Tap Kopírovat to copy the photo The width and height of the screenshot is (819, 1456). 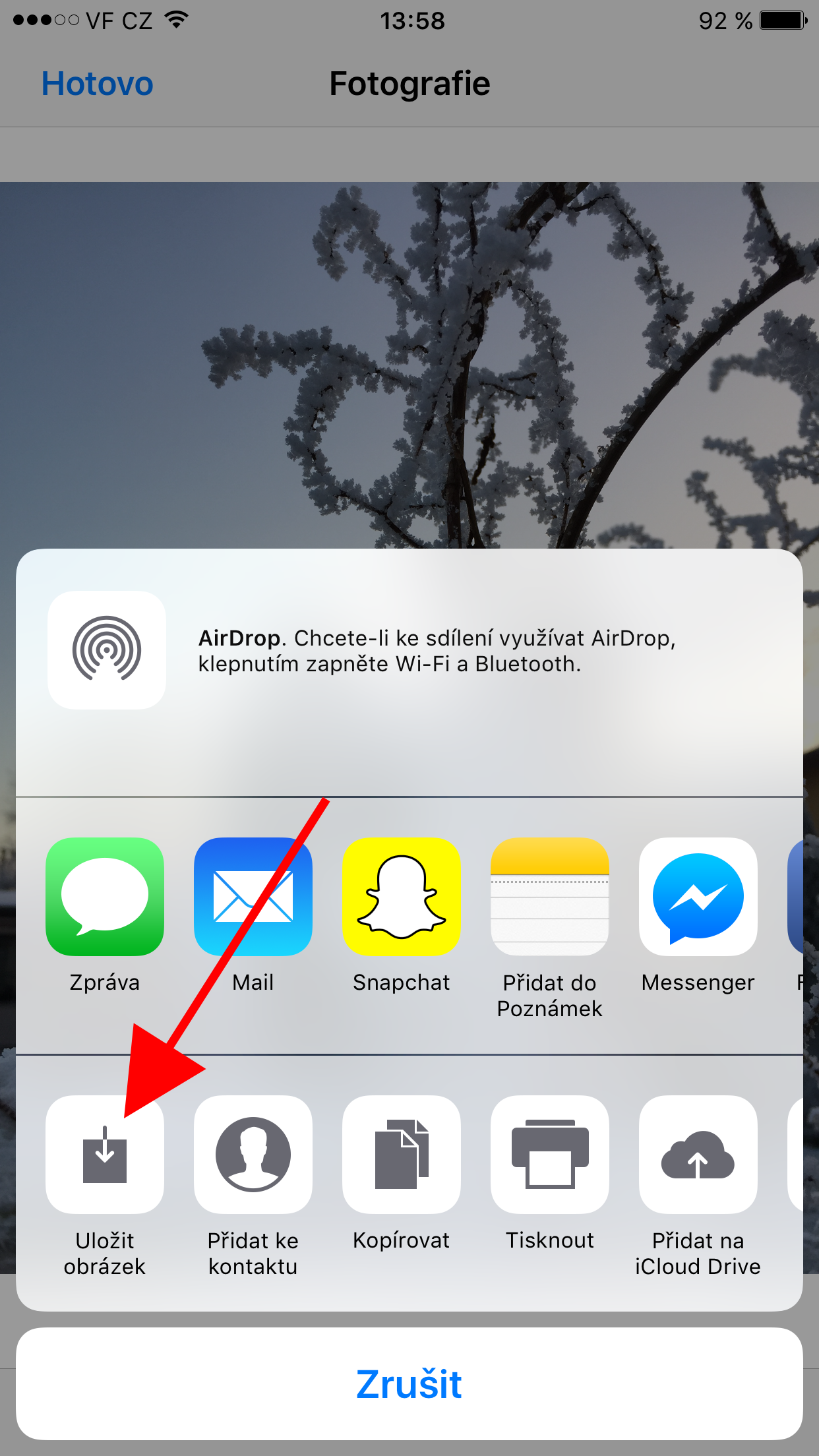(x=402, y=1155)
